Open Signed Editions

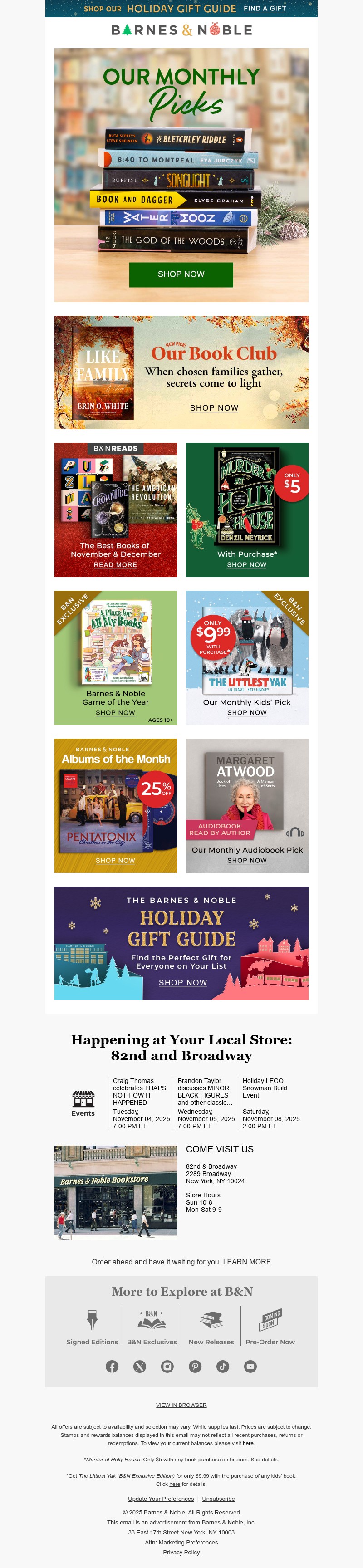pos(92,1327)
